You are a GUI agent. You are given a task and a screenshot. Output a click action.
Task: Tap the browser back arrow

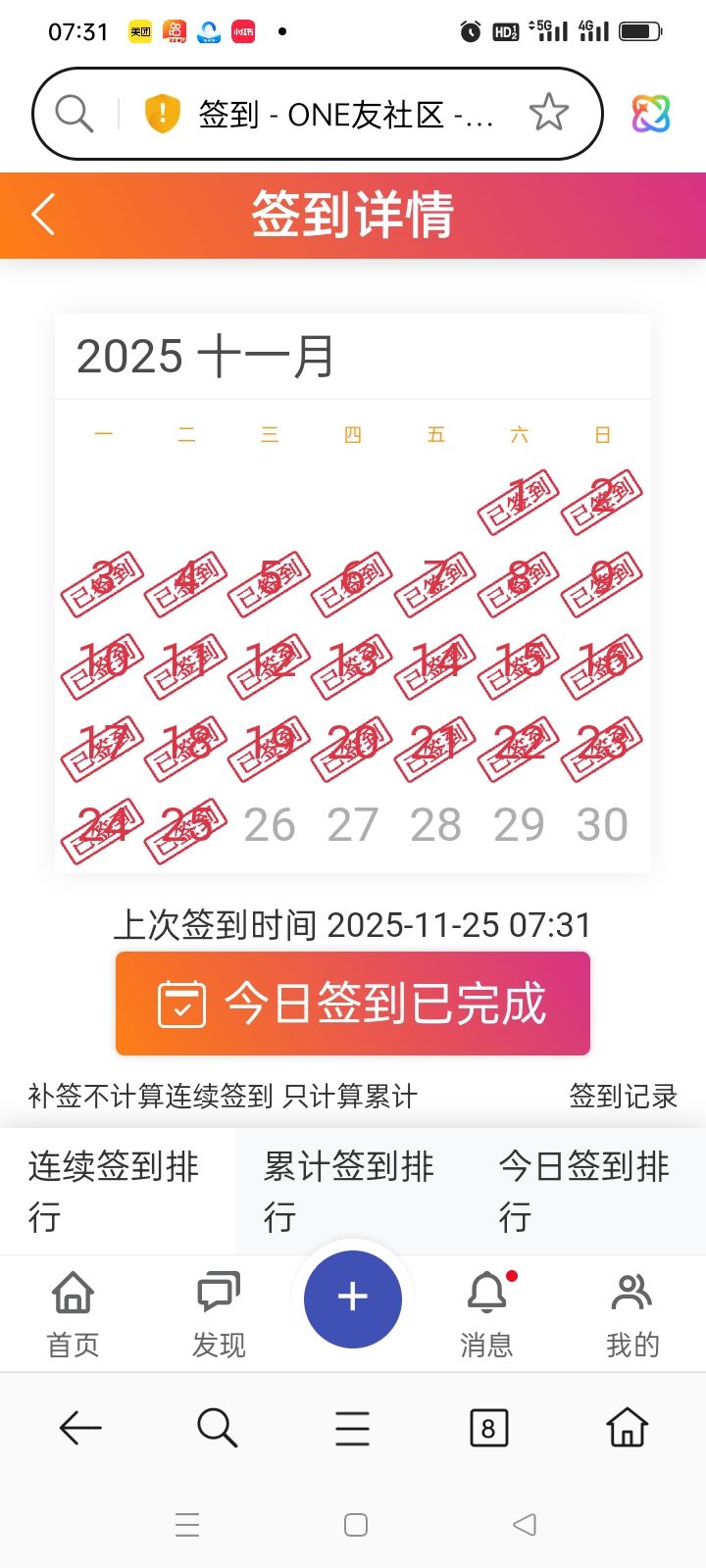pyautogui.click(x=80, y=1428)
